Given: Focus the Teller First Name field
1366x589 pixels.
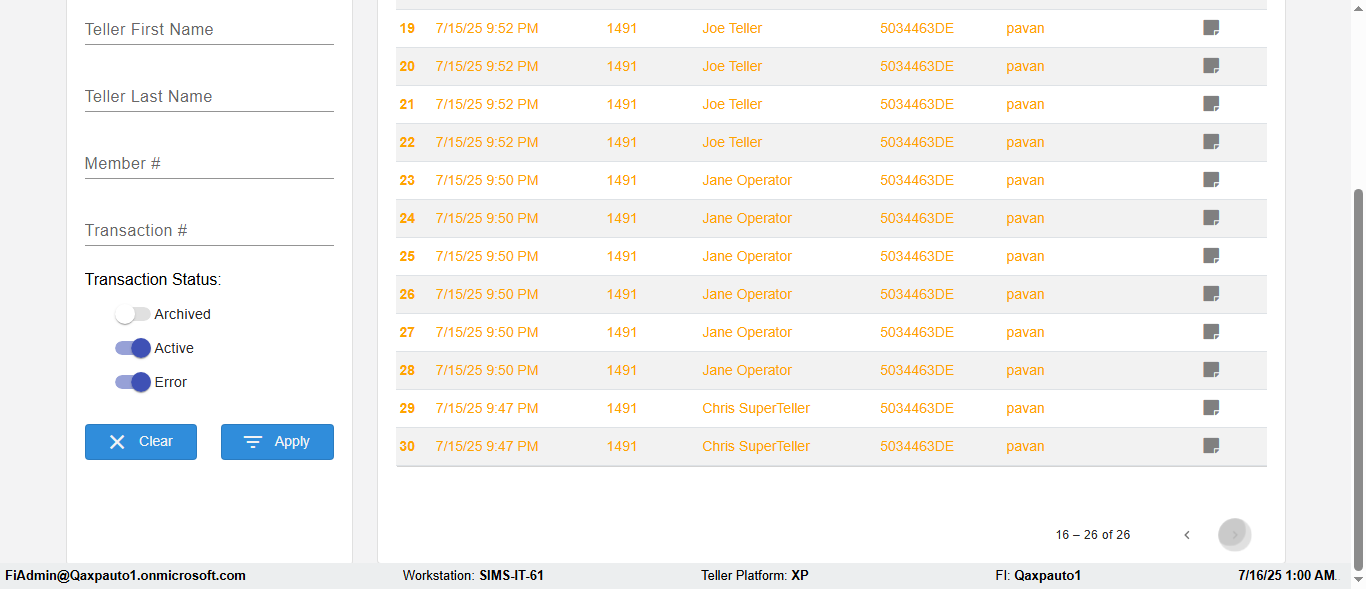Looking at the screenshot, I should [x=208, y=30].
